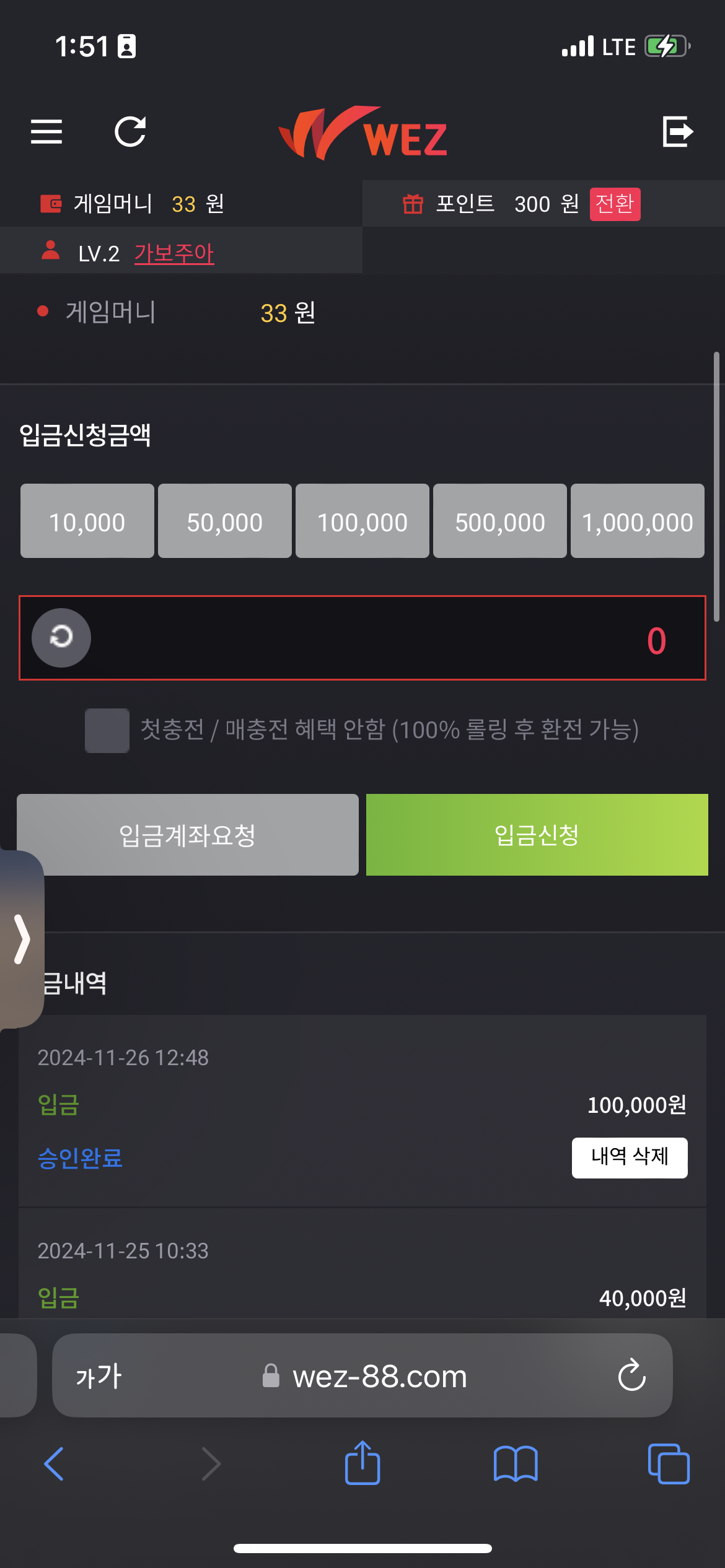Tap the deposit amount input field

384,638
